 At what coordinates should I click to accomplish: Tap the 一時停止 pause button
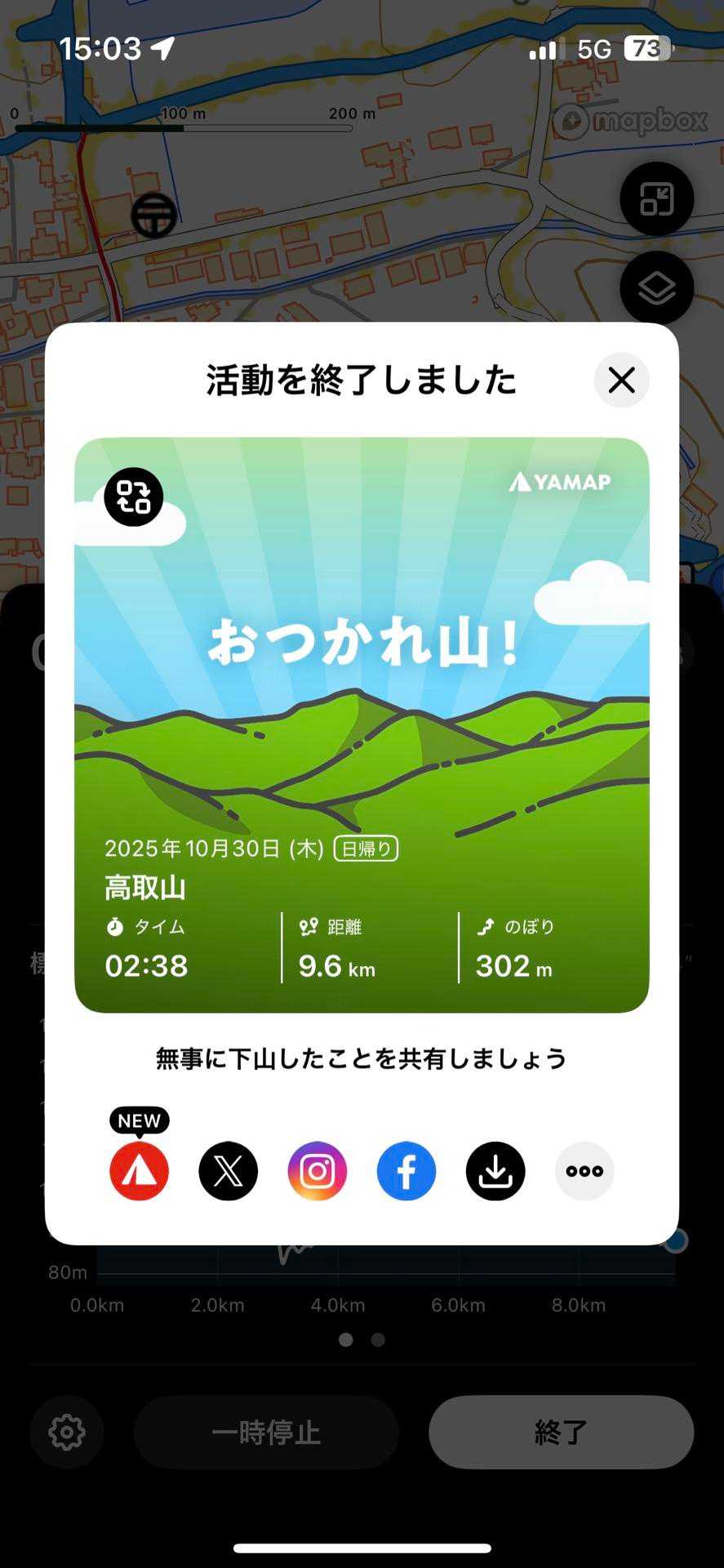[x=266, y=1432]
